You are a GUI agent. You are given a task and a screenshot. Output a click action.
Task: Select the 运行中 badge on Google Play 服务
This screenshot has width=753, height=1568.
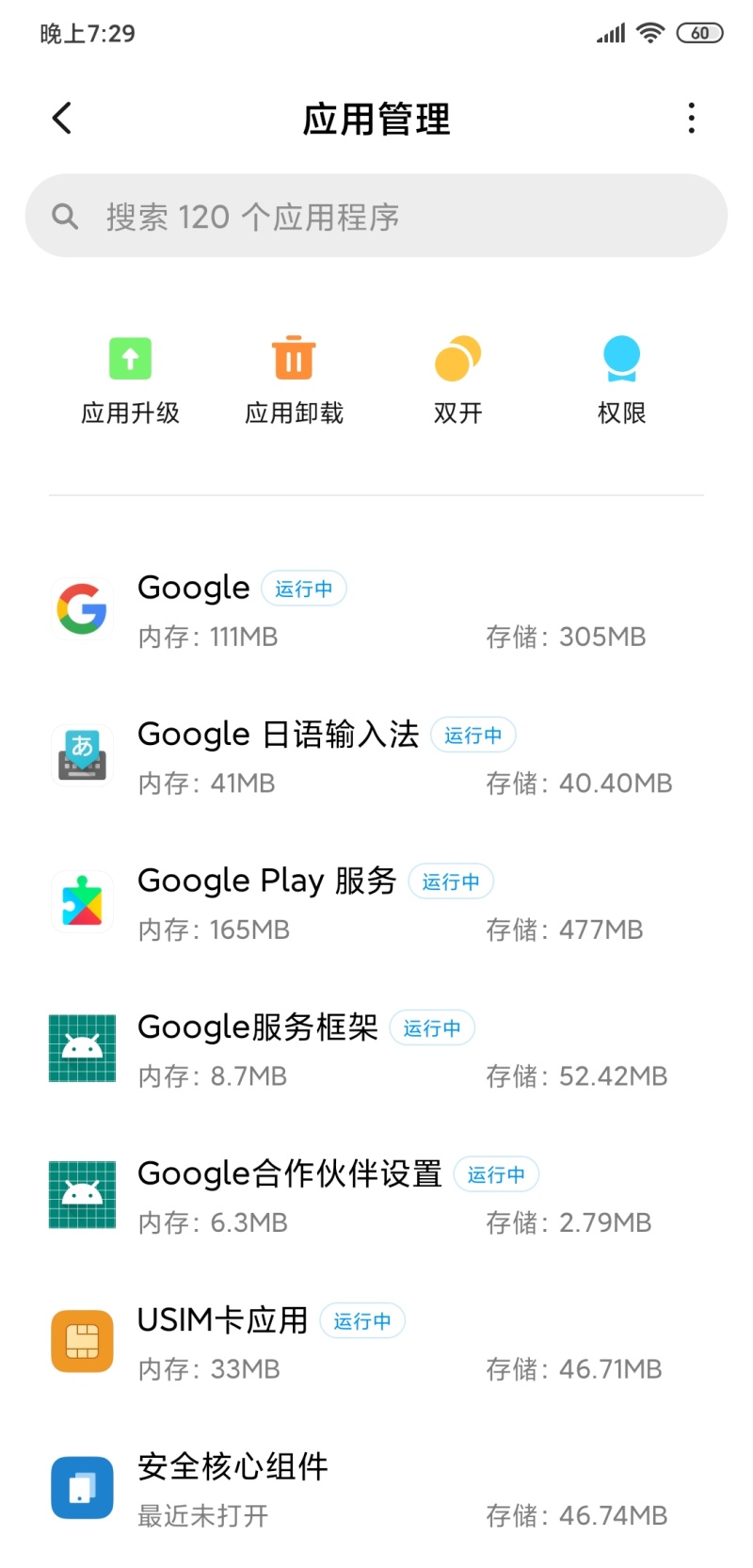451,881
